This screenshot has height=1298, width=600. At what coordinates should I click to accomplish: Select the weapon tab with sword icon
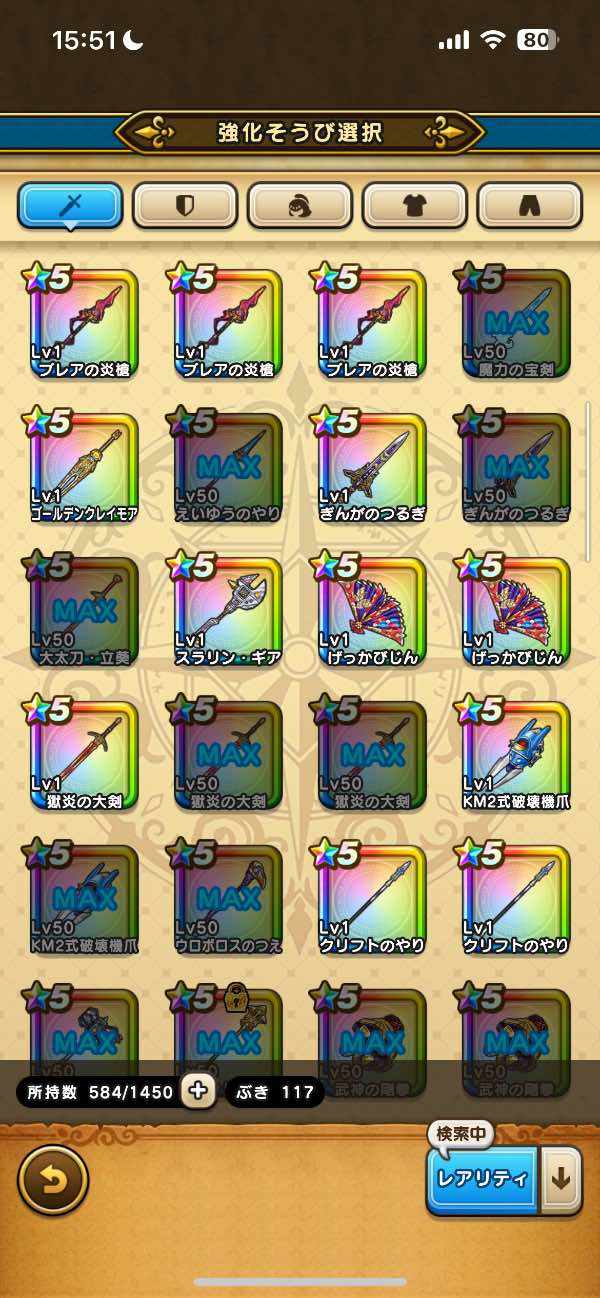click(x=71, y=206)
